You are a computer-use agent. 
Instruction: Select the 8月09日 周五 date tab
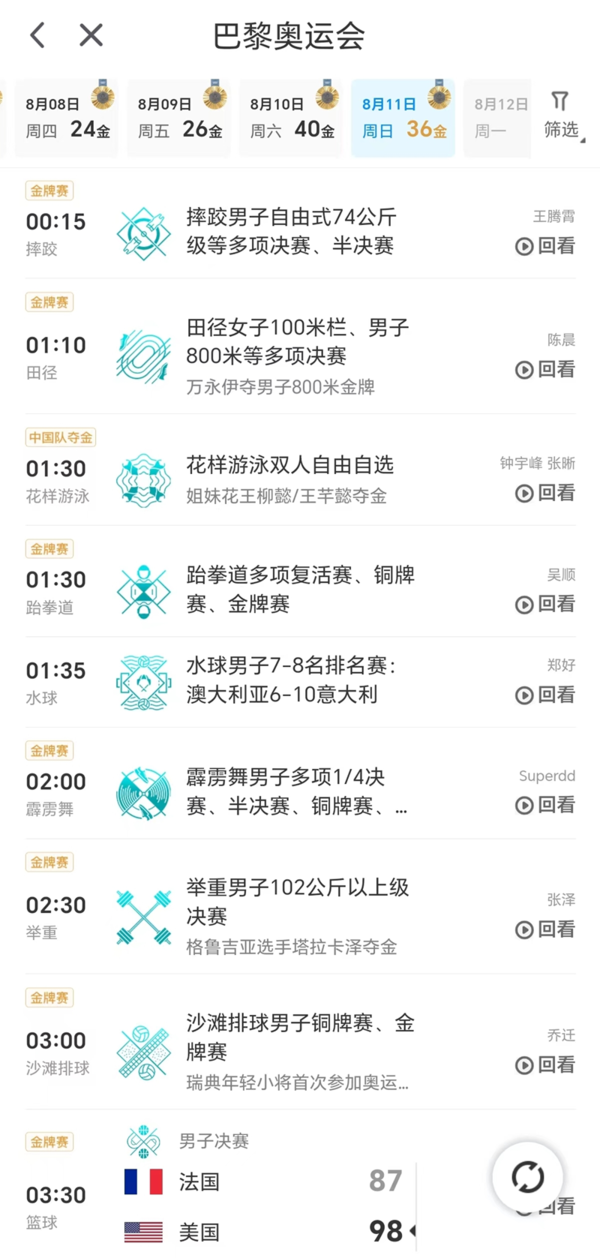coord(178,118)
